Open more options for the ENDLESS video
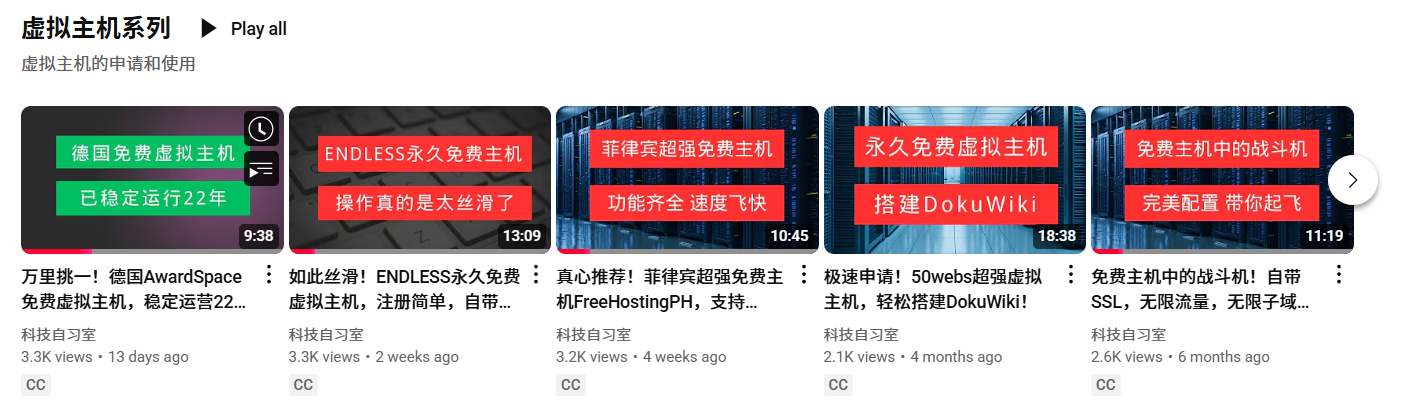 click(x=535, y=275)
